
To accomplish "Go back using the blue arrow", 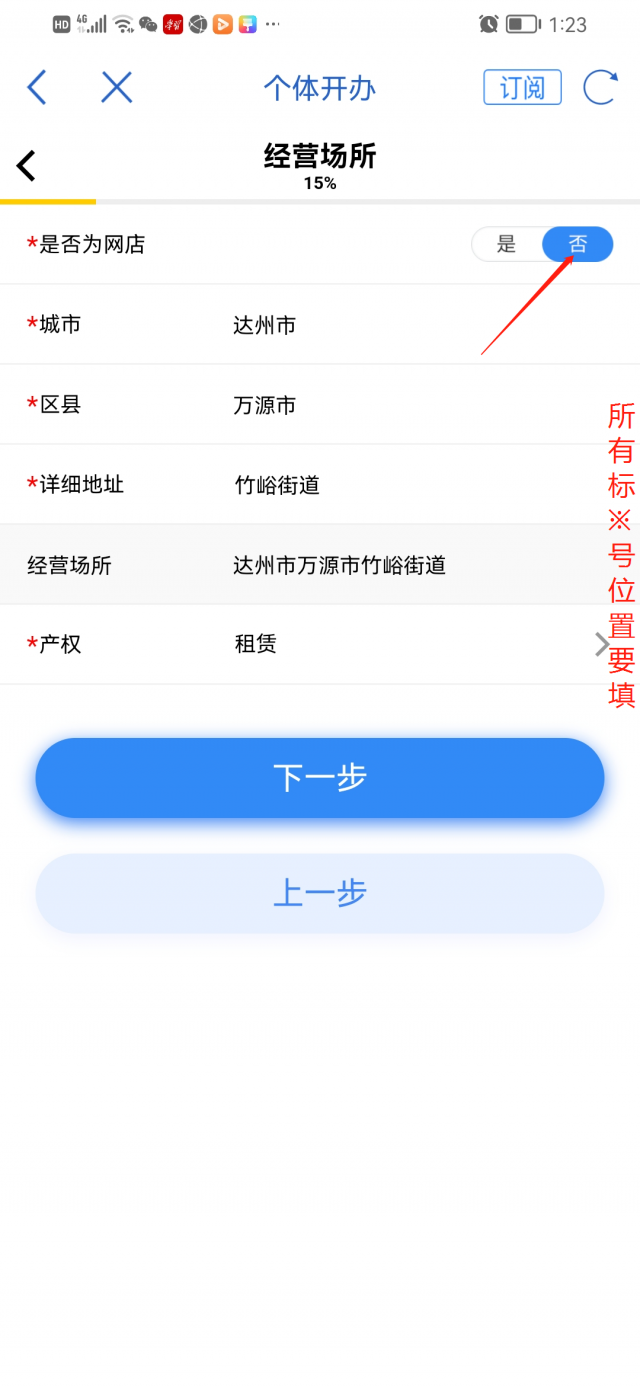I will [x=37, y=88].
